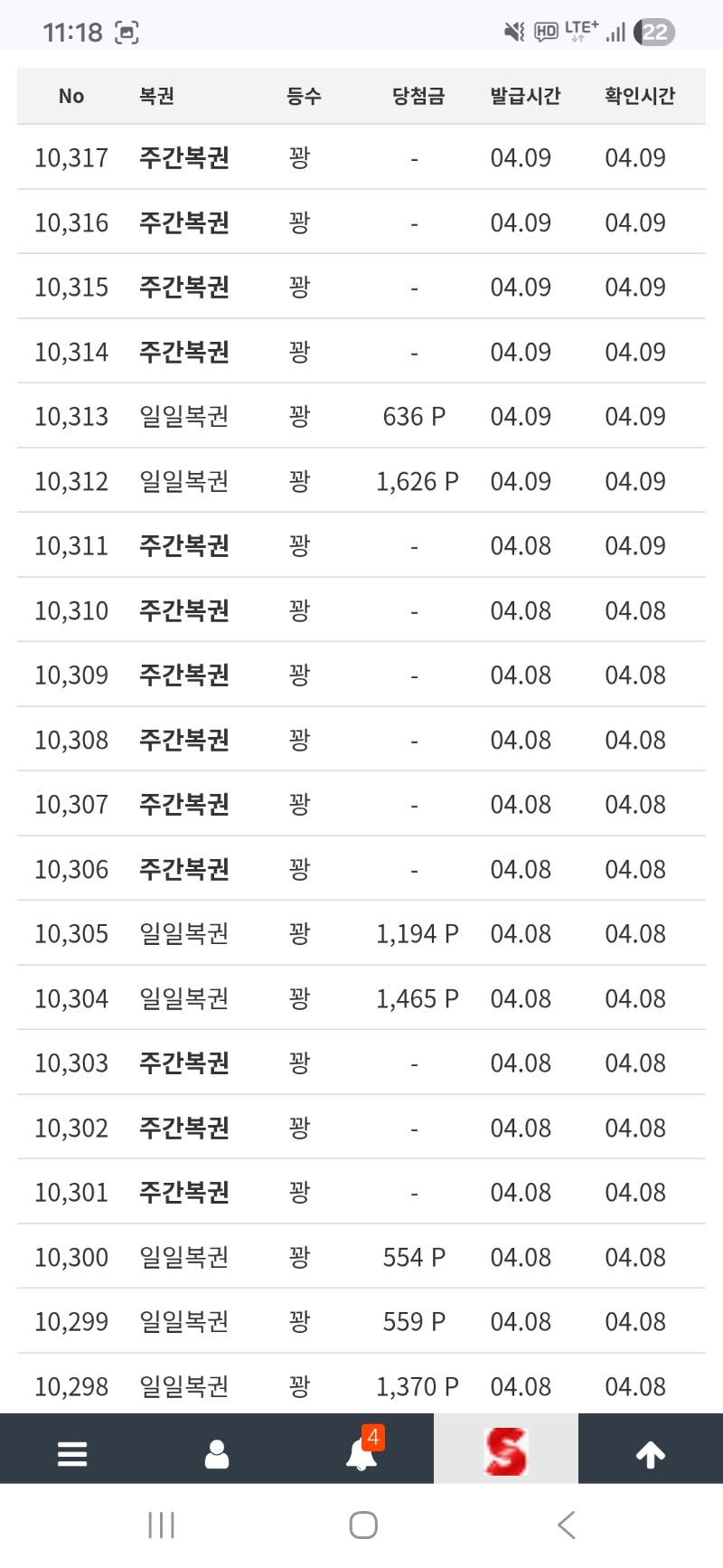Screen dimensions: 723x1568
Task: Tap the Android back button
Action: (x=566, y=1525)
